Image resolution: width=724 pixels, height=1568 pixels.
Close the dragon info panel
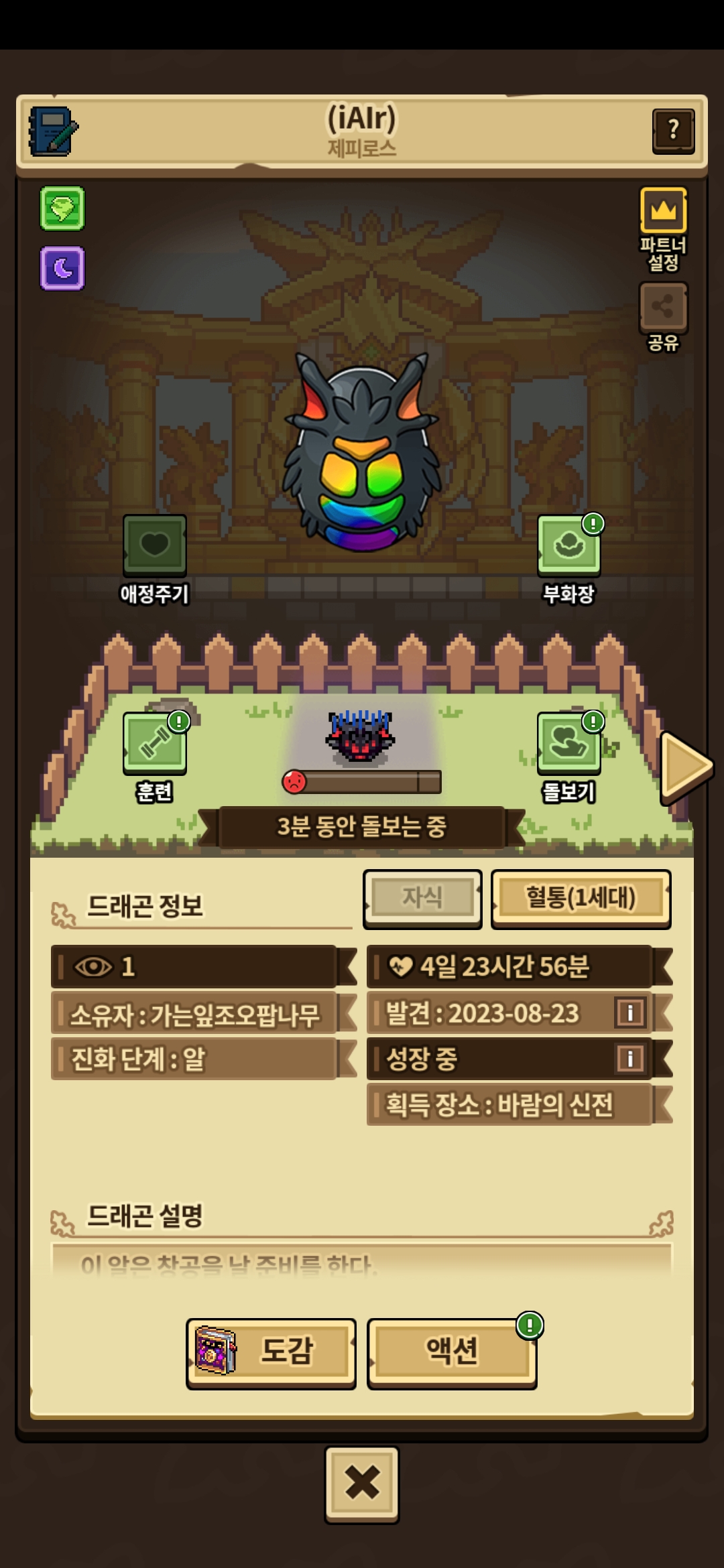362,1484
